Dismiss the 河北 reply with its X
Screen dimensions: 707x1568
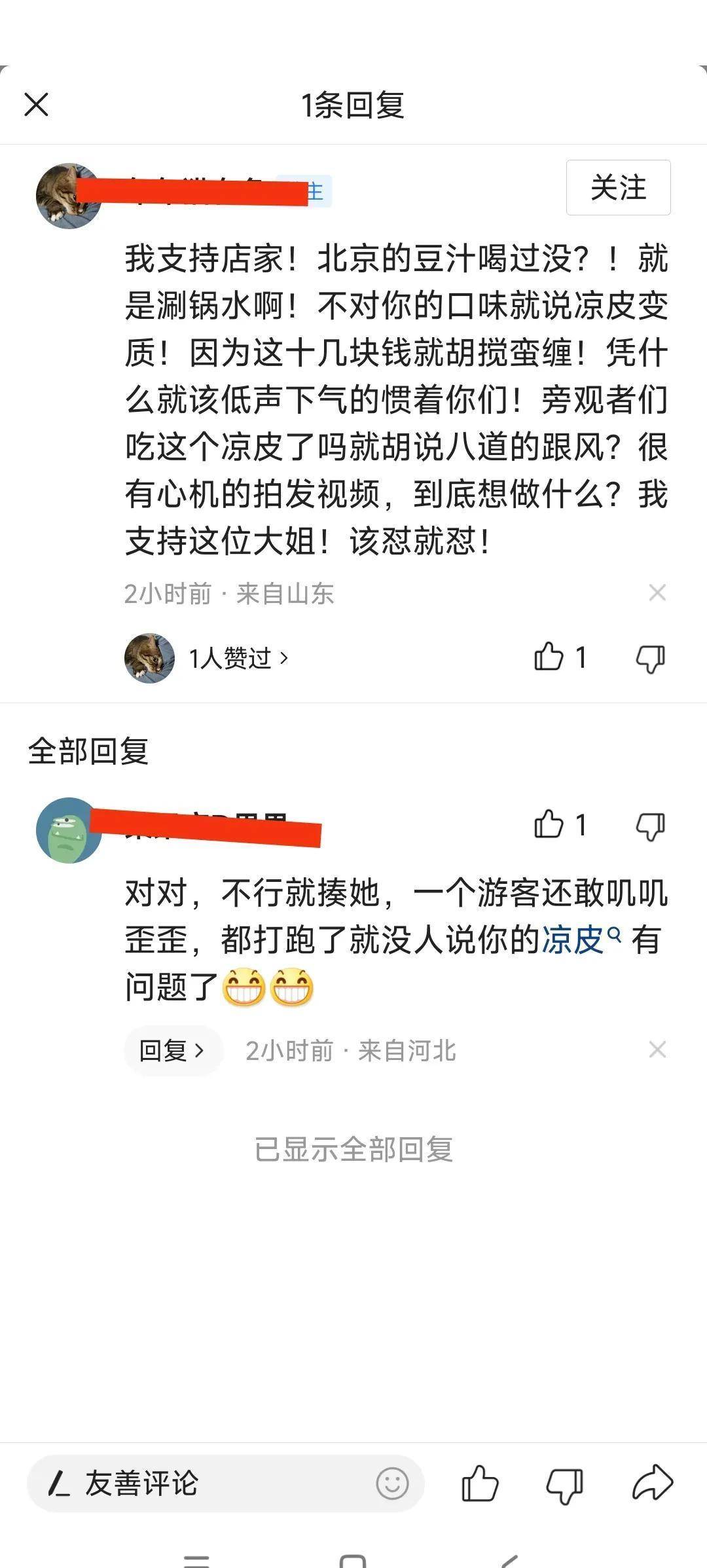pos(657,1050)
